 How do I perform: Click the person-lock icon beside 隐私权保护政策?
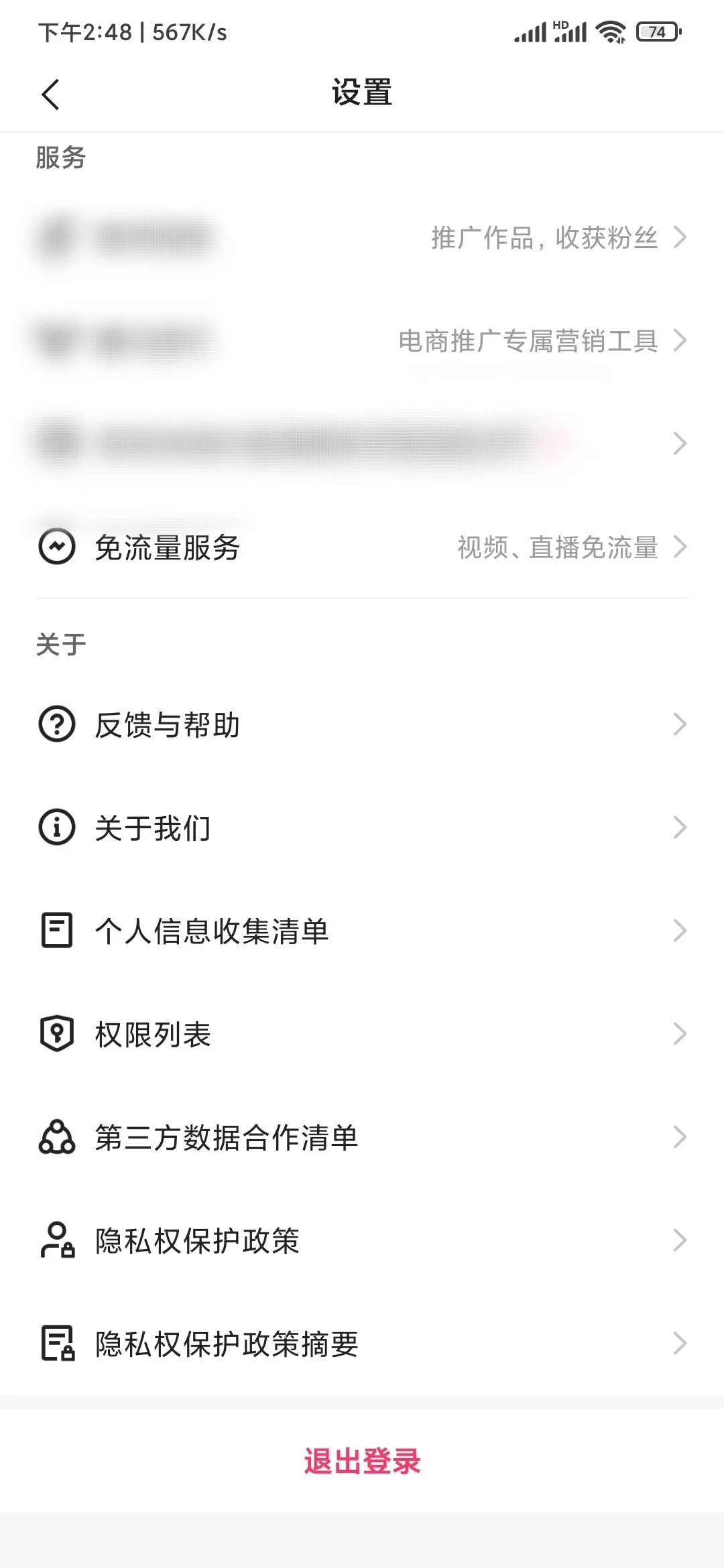click(x=57, y=1242)
